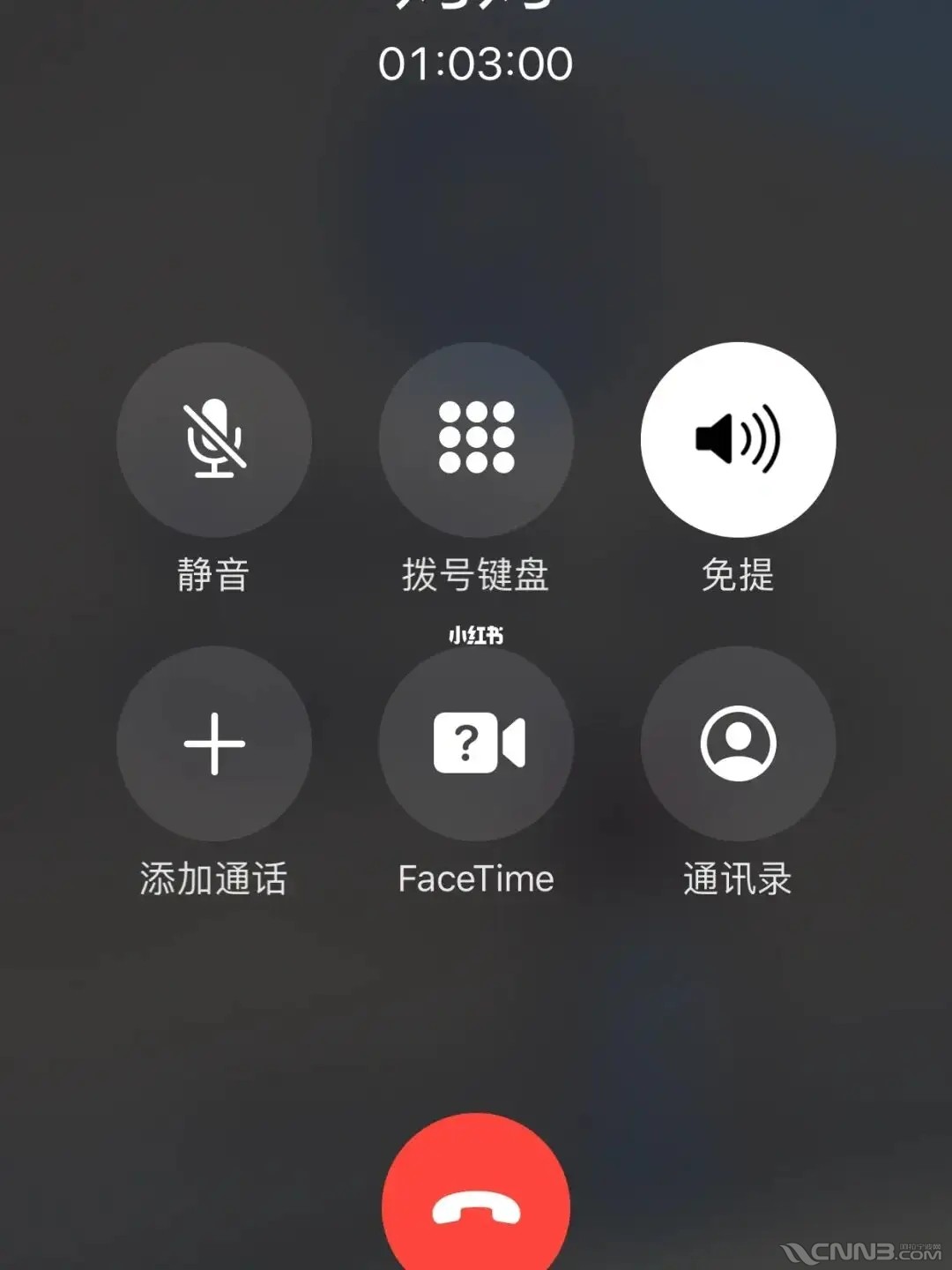
Task: Add another call
Action: [213, 743]
